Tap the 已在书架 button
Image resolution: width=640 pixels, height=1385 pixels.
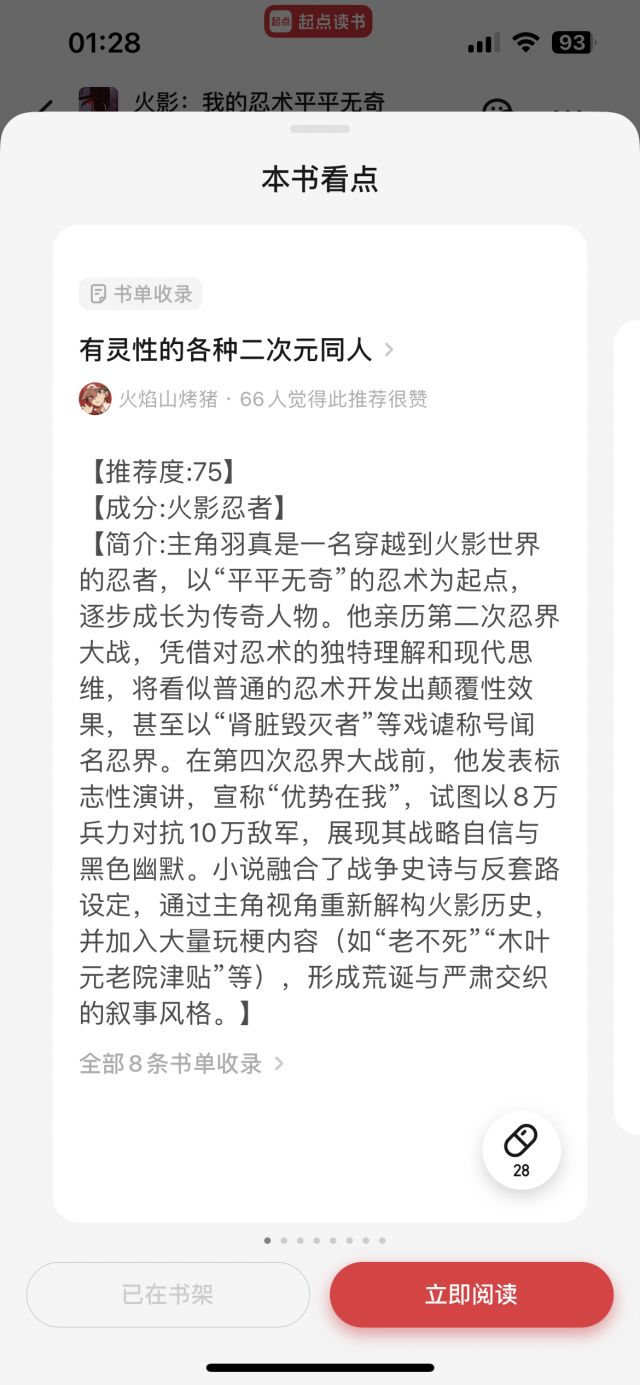(x=168, y=1294)
